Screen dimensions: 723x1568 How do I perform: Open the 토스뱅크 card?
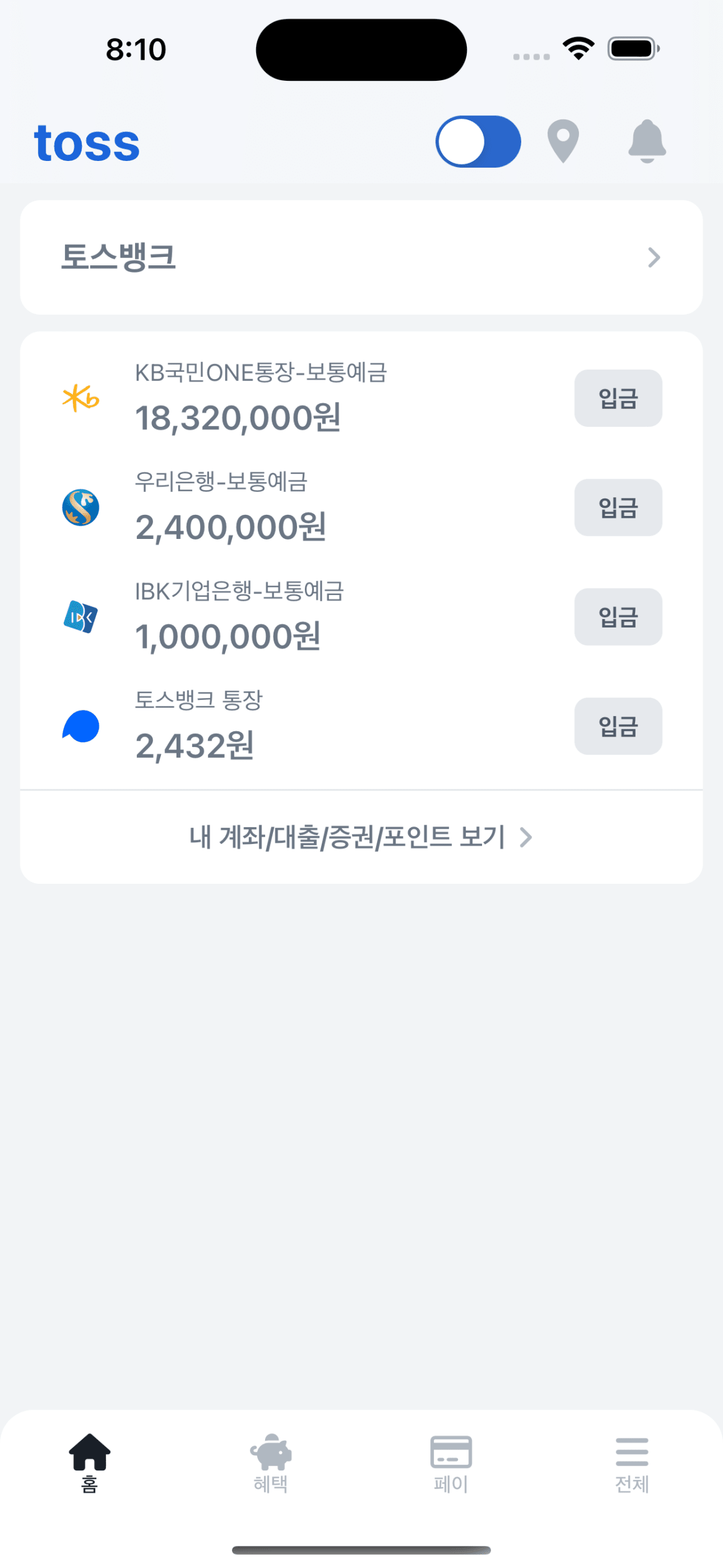coord(361,257)
